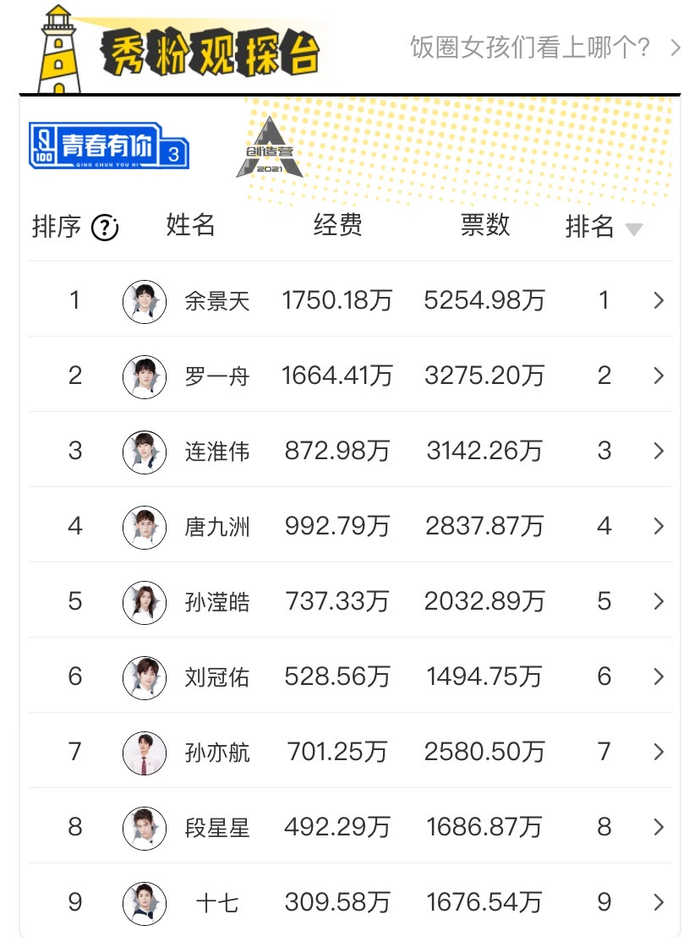Open the 排序 help question icon

pos(105,228)
